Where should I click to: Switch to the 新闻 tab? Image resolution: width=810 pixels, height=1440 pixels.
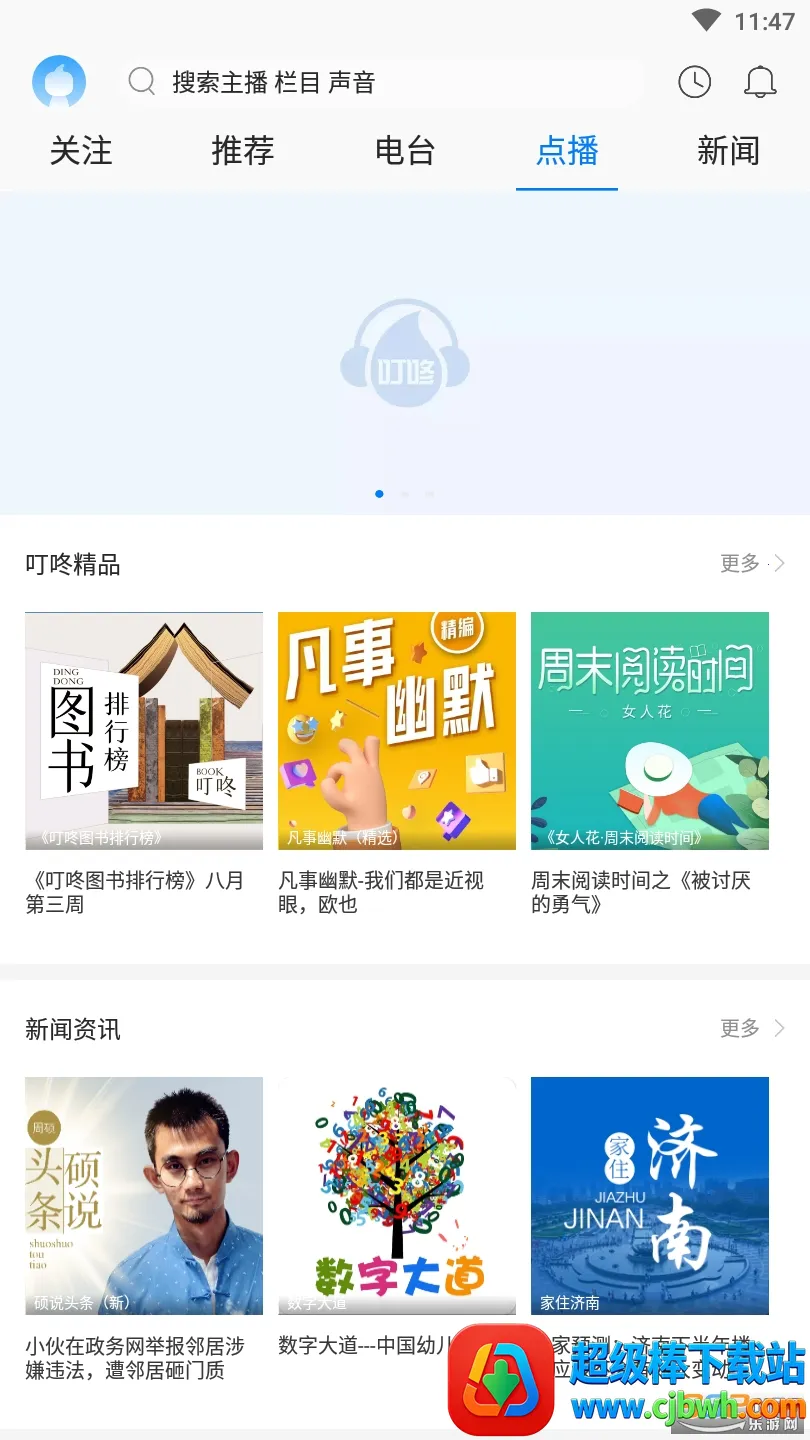pyautogui.click(x=728, y=151)
